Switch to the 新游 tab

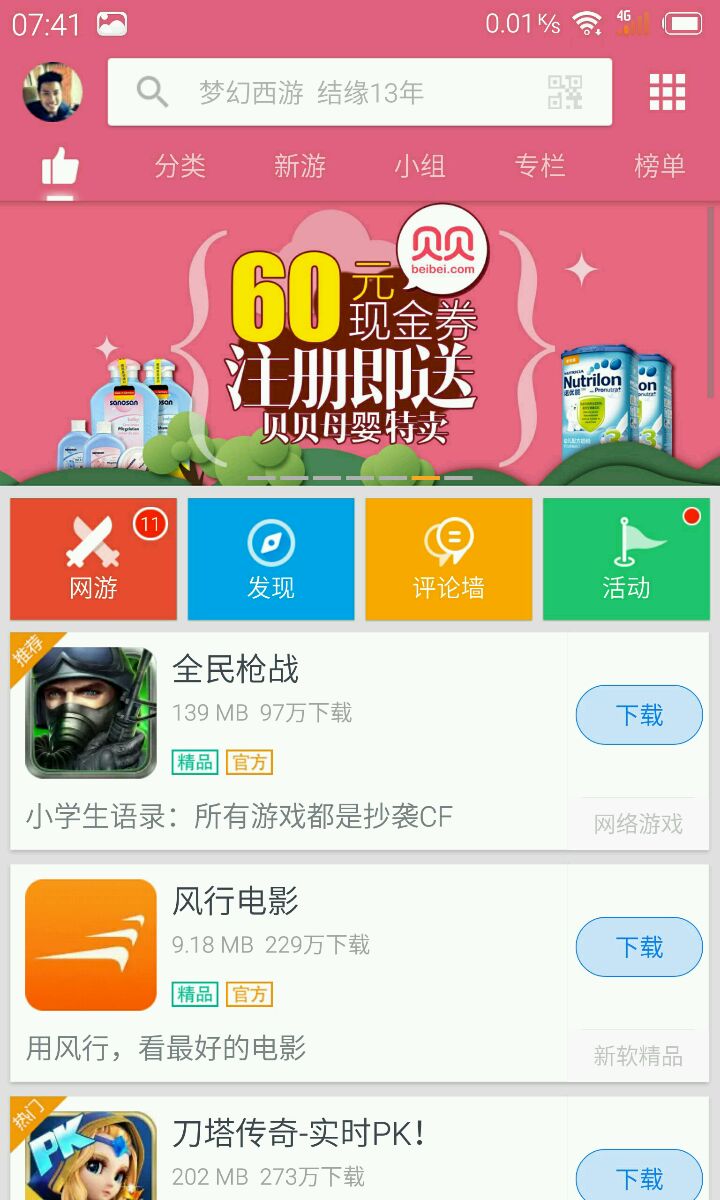coord(300,166)
